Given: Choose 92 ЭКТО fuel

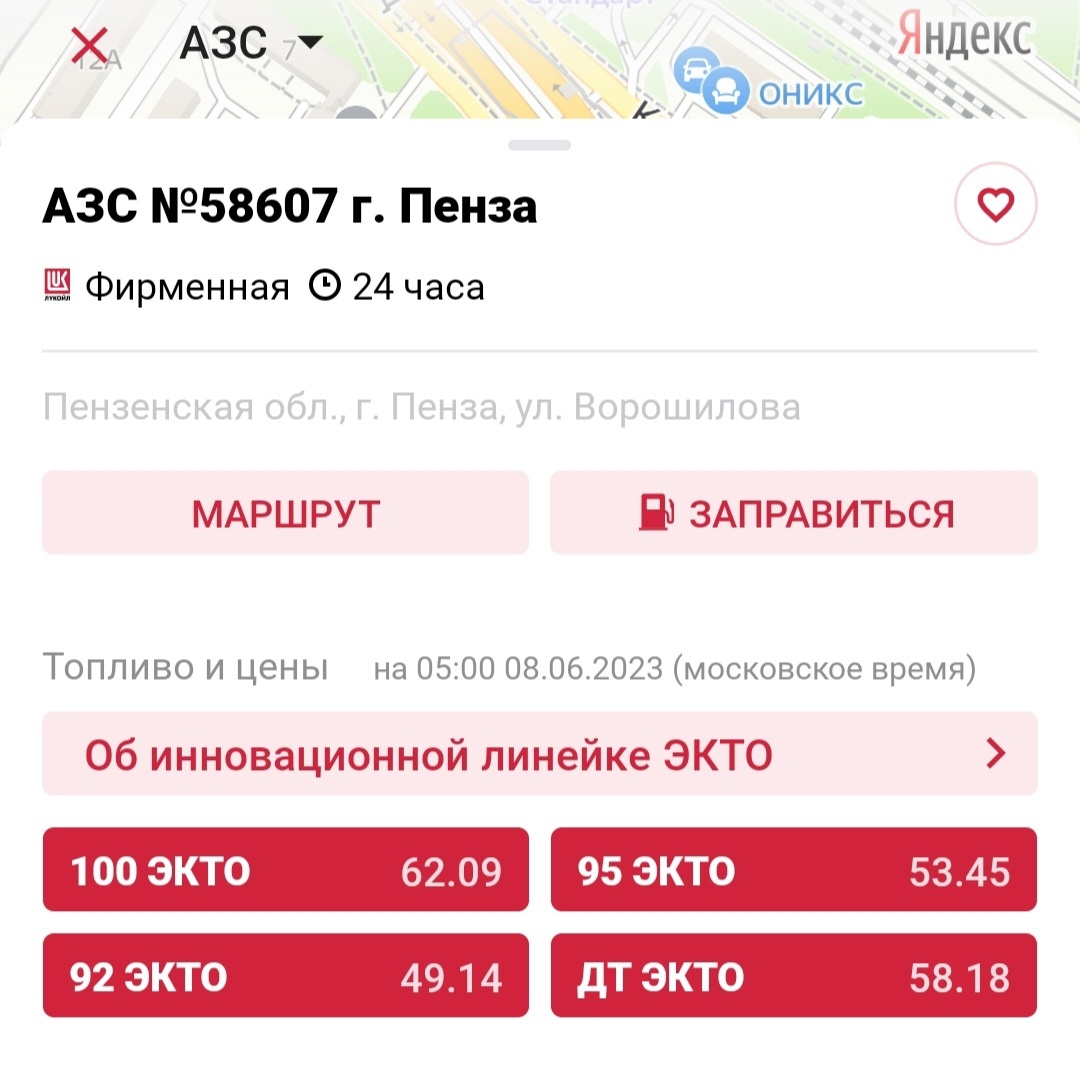Looking at the screenshot, I should click(x=285, y=975).
